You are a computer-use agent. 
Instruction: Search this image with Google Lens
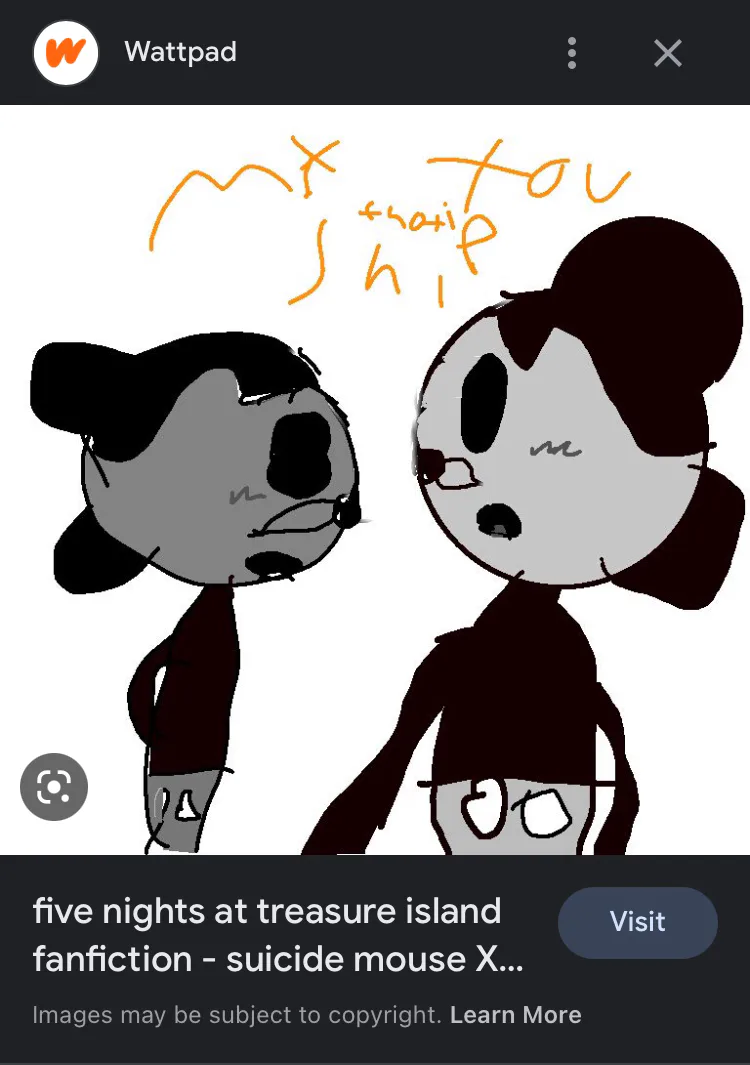(54, 787)
